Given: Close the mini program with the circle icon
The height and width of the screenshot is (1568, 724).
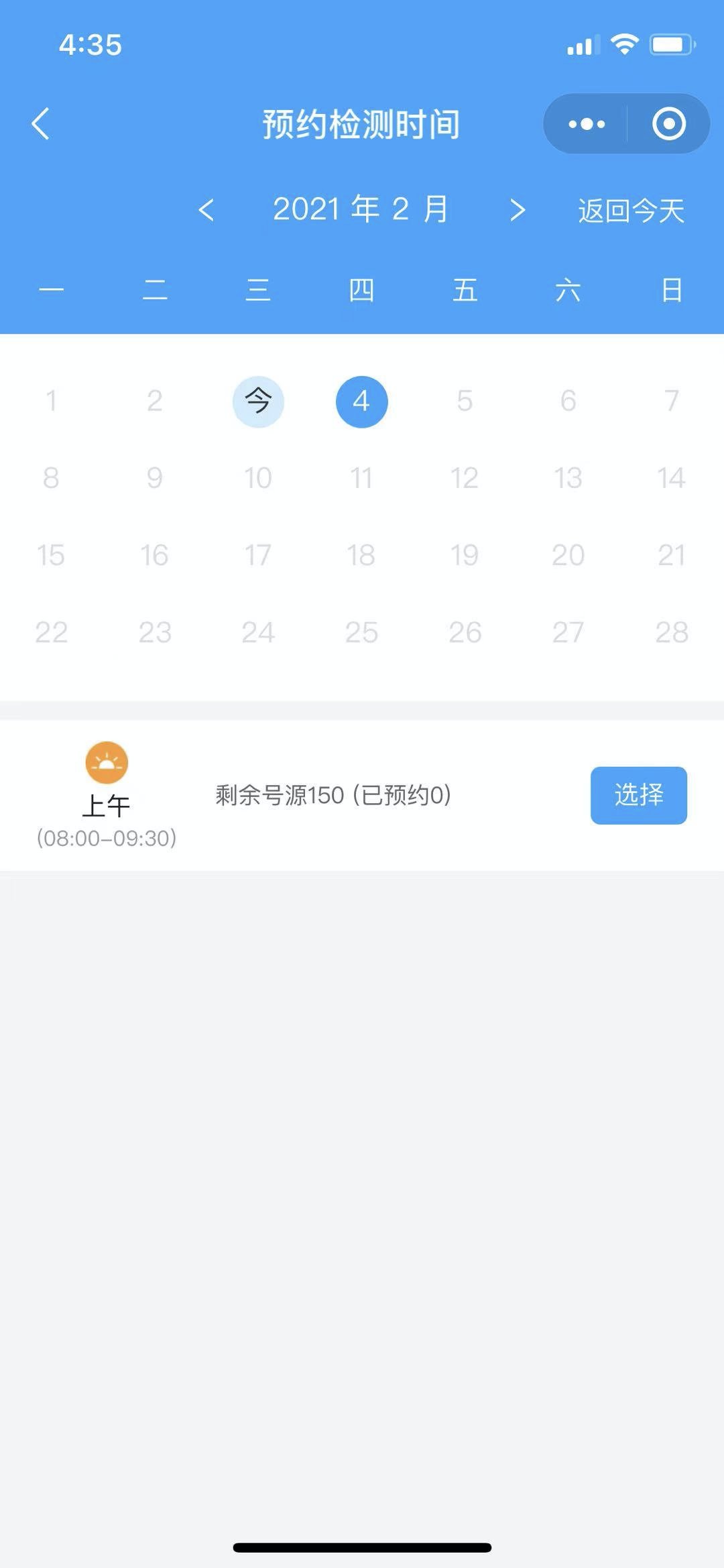Looking at the screenshot, I should [668, 124].
